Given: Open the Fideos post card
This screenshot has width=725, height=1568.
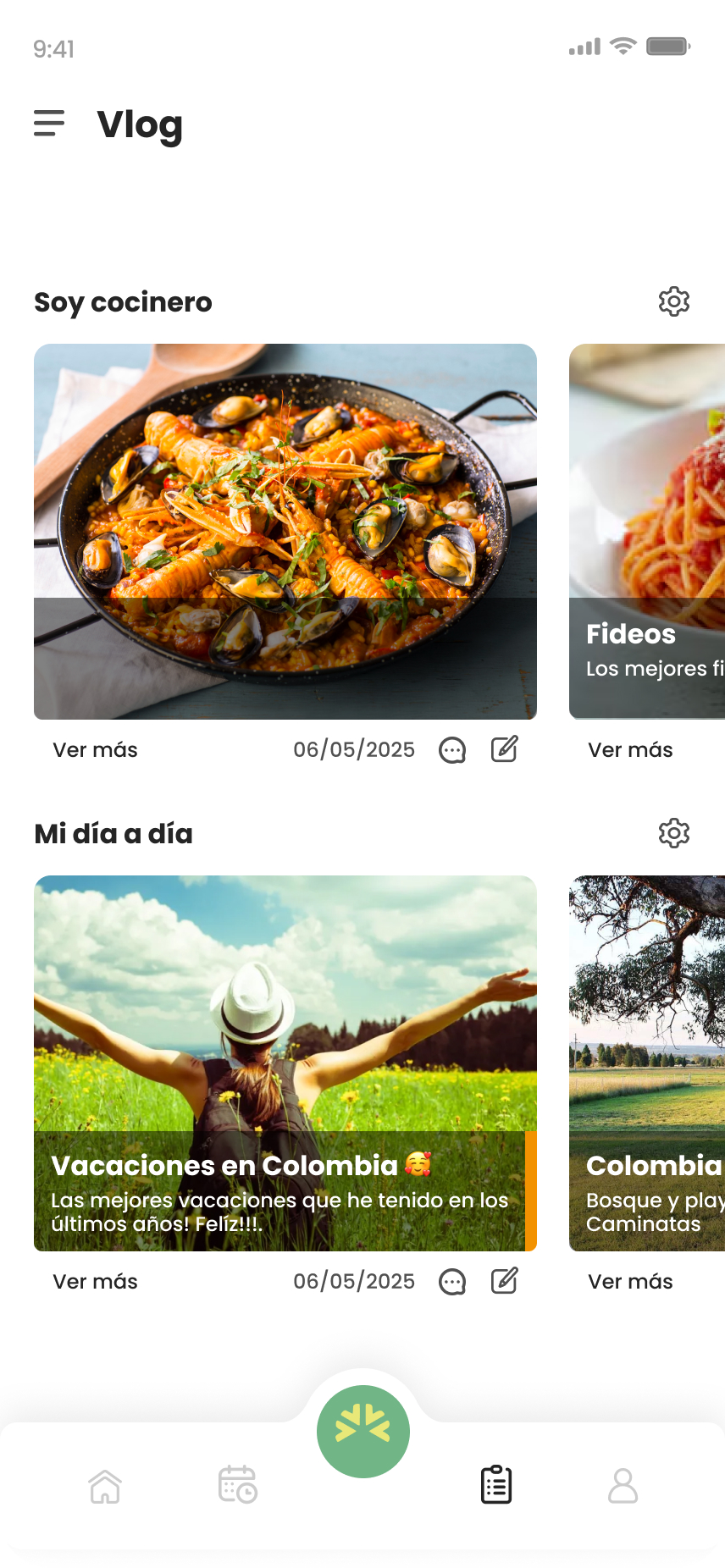Looking at the screenshot, I should [647, 531].
